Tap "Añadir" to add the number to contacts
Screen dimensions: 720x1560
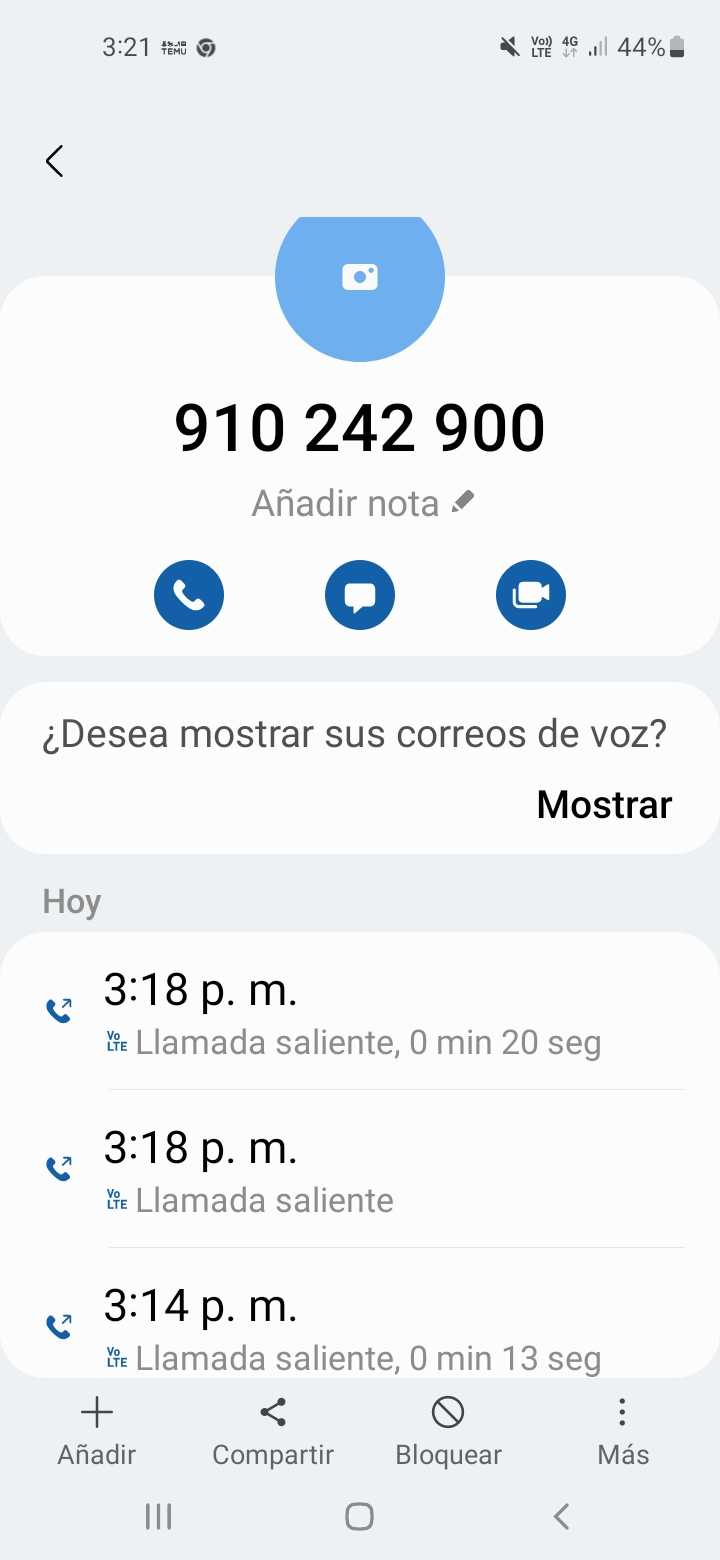[x=97, y=1431]
